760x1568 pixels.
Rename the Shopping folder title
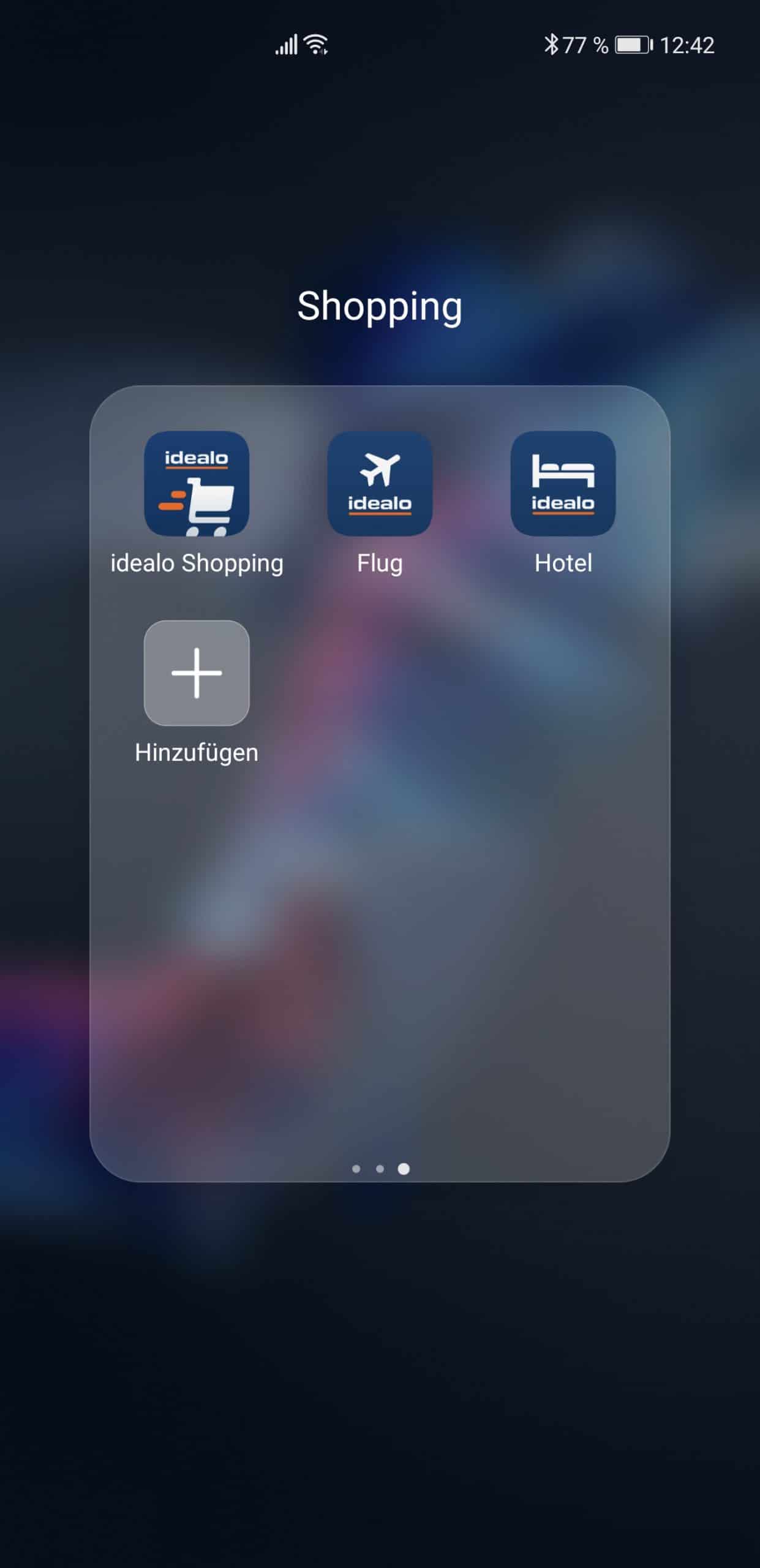pyautogui.click(x=380, y=306)
